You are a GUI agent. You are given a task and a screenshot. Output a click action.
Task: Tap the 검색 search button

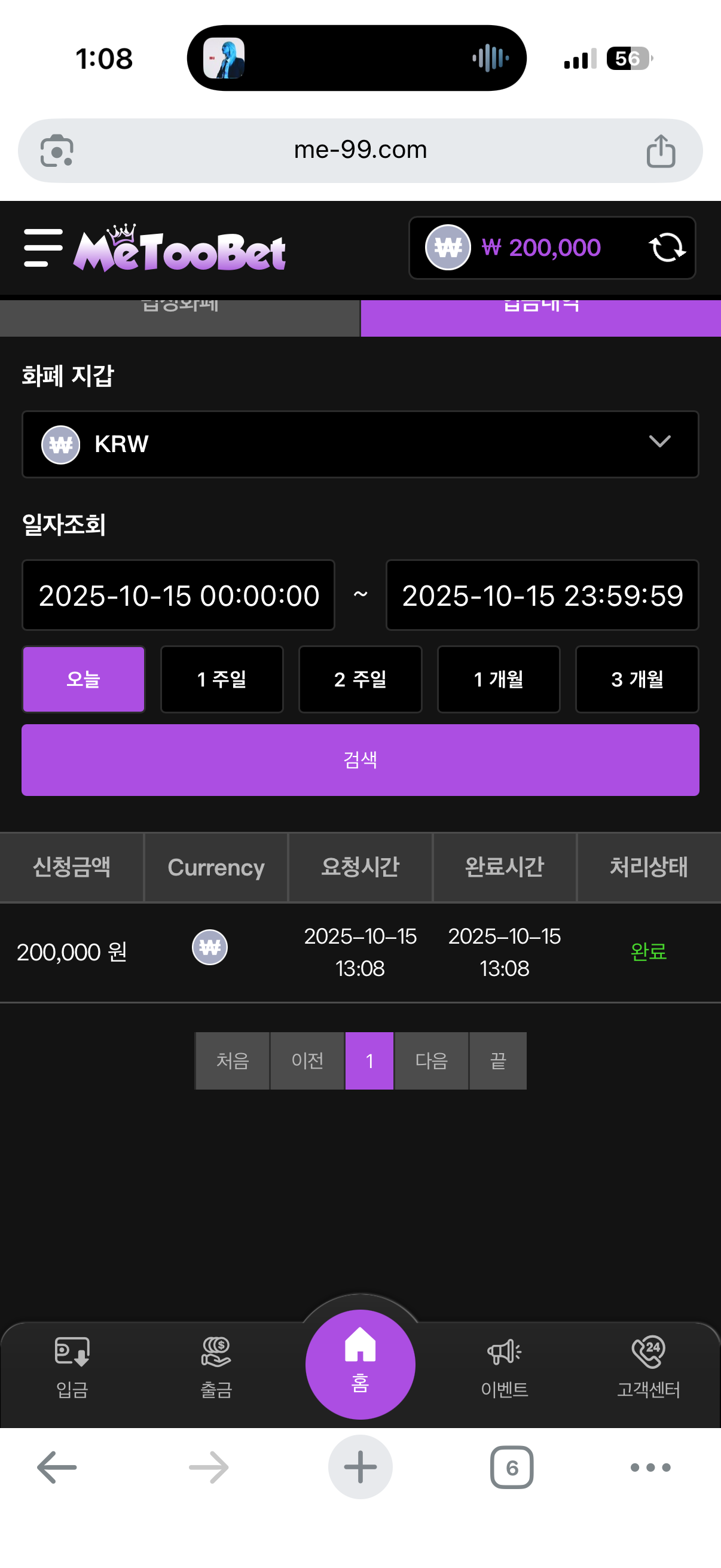pos(360,760)
